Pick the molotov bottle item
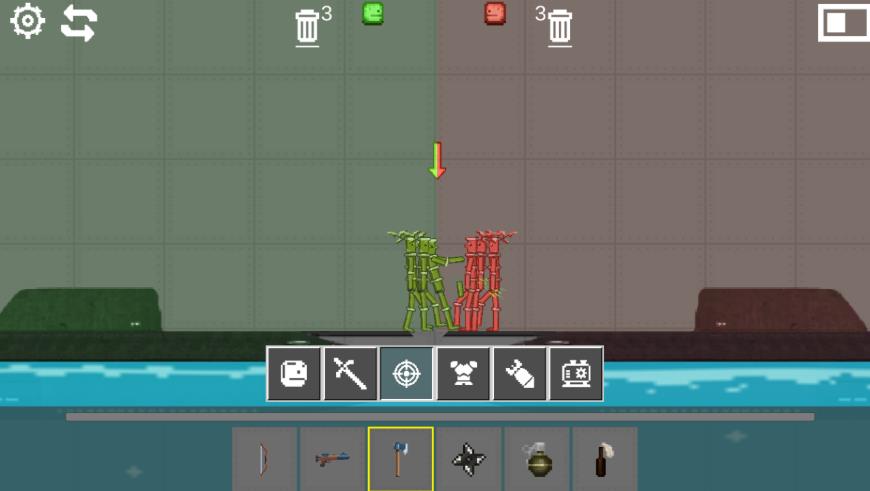870x491 pixels. pos(604,459)
